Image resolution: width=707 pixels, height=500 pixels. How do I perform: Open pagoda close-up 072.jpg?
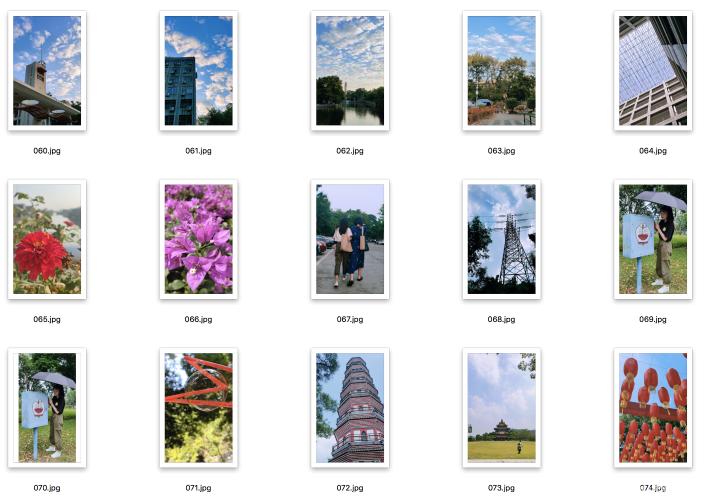(x=350, y=407)
